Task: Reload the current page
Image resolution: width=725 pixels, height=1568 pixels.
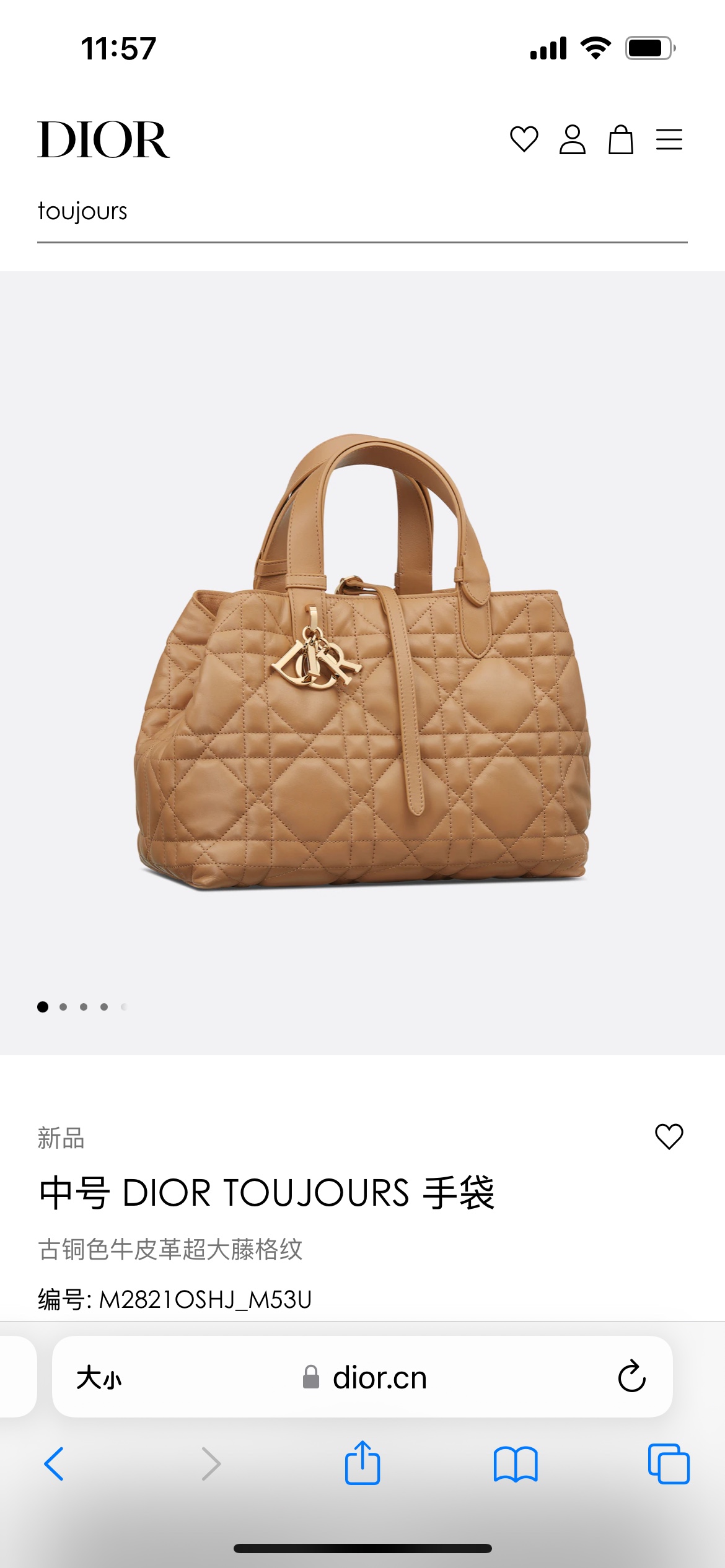Action: tap(631, 1377)
